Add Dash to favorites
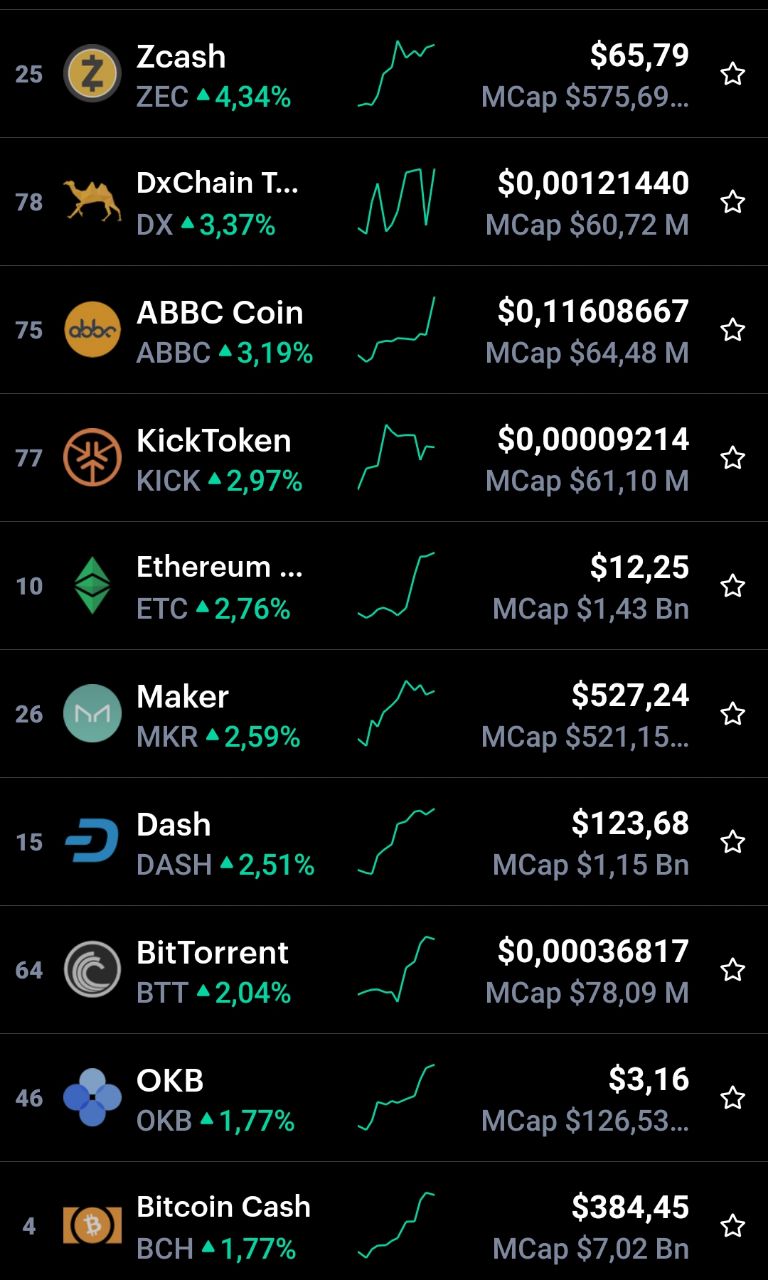Image resolution: width=768 pixels, height=1280 pixels. [733, 842]
